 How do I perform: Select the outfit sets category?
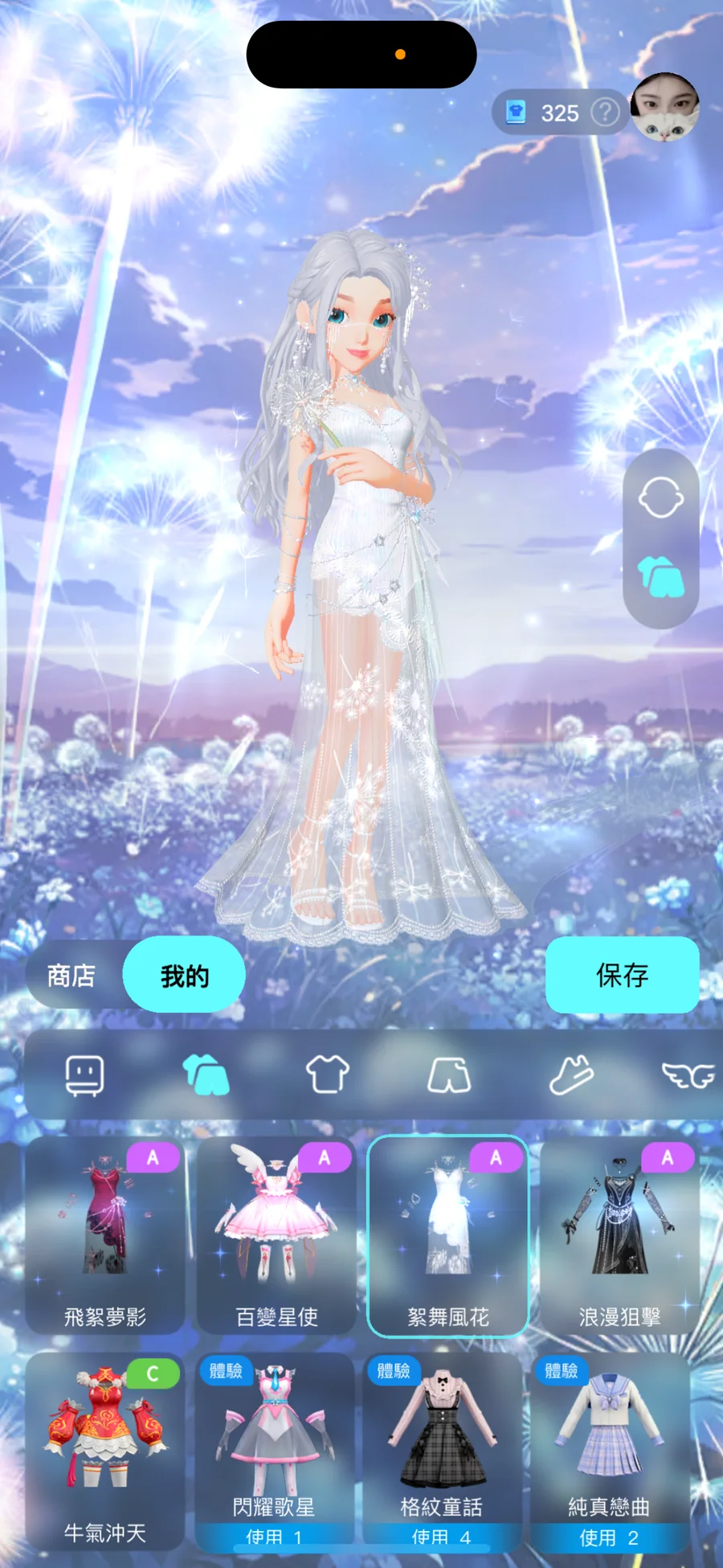(206, 1075)
